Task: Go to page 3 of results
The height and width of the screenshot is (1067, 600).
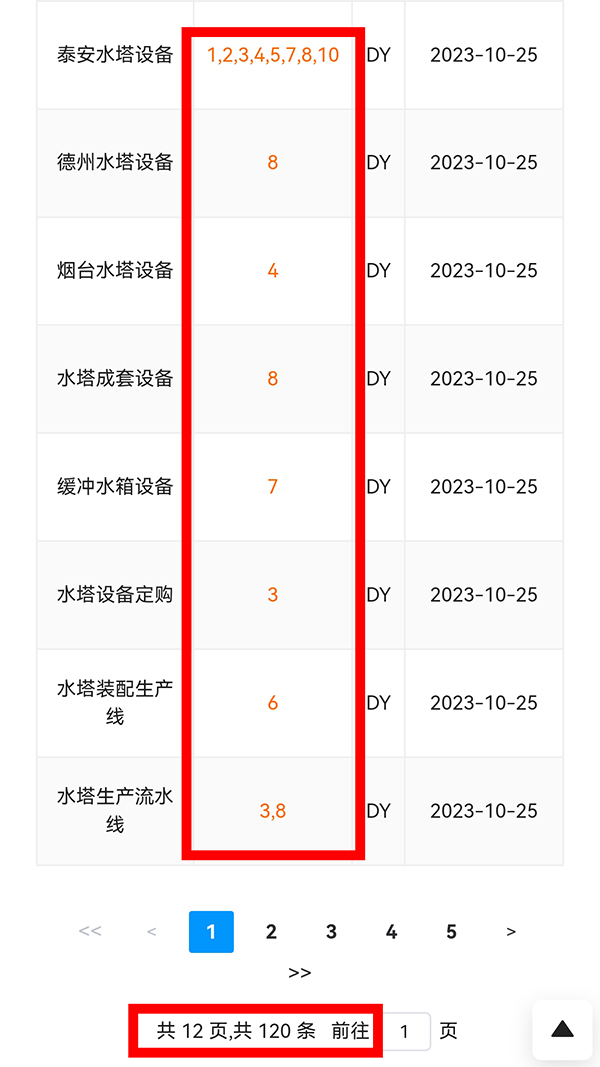Action: pyautogui.click(x=331, y=932)
